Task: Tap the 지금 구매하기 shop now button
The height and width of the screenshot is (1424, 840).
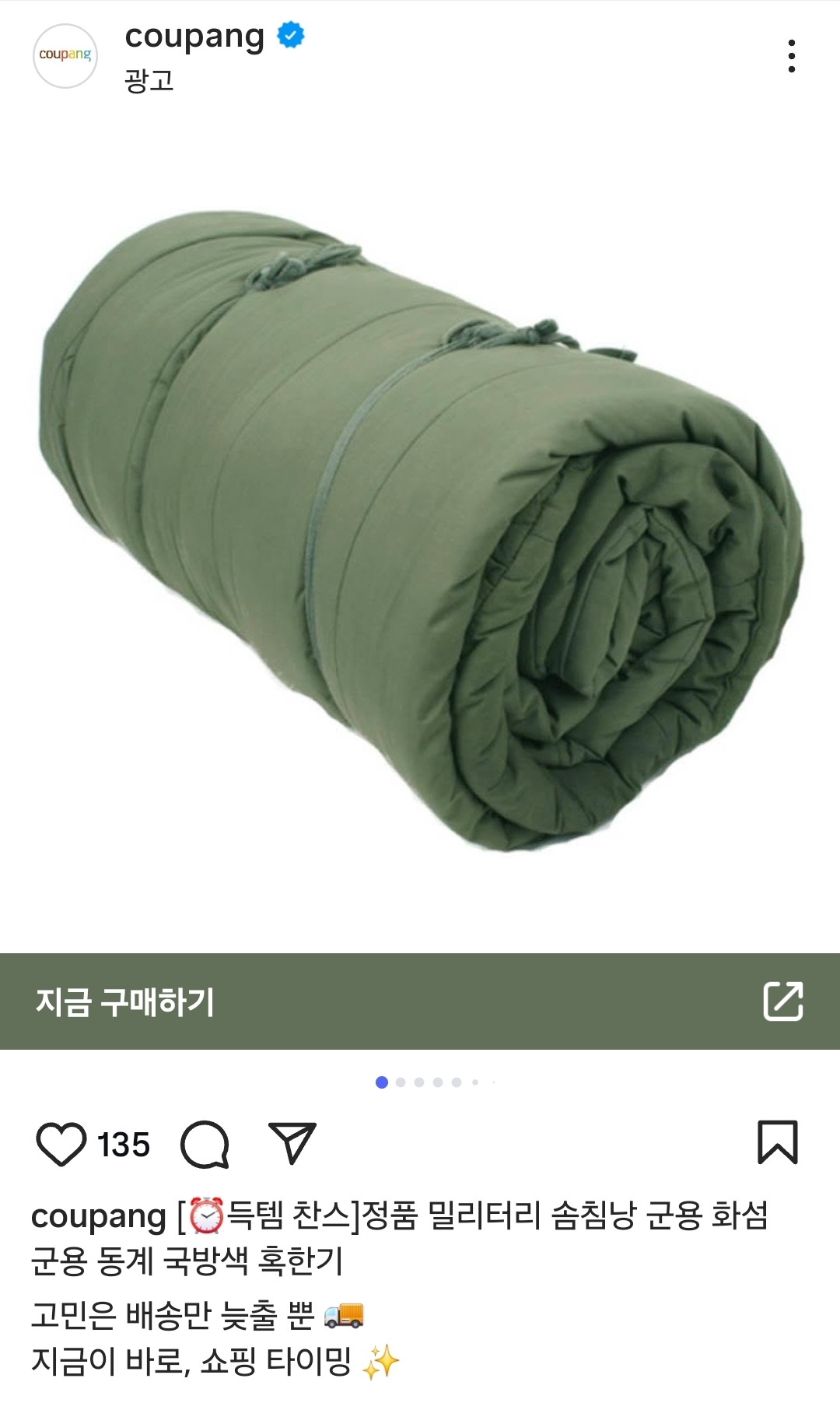Action: point(420,1001)
